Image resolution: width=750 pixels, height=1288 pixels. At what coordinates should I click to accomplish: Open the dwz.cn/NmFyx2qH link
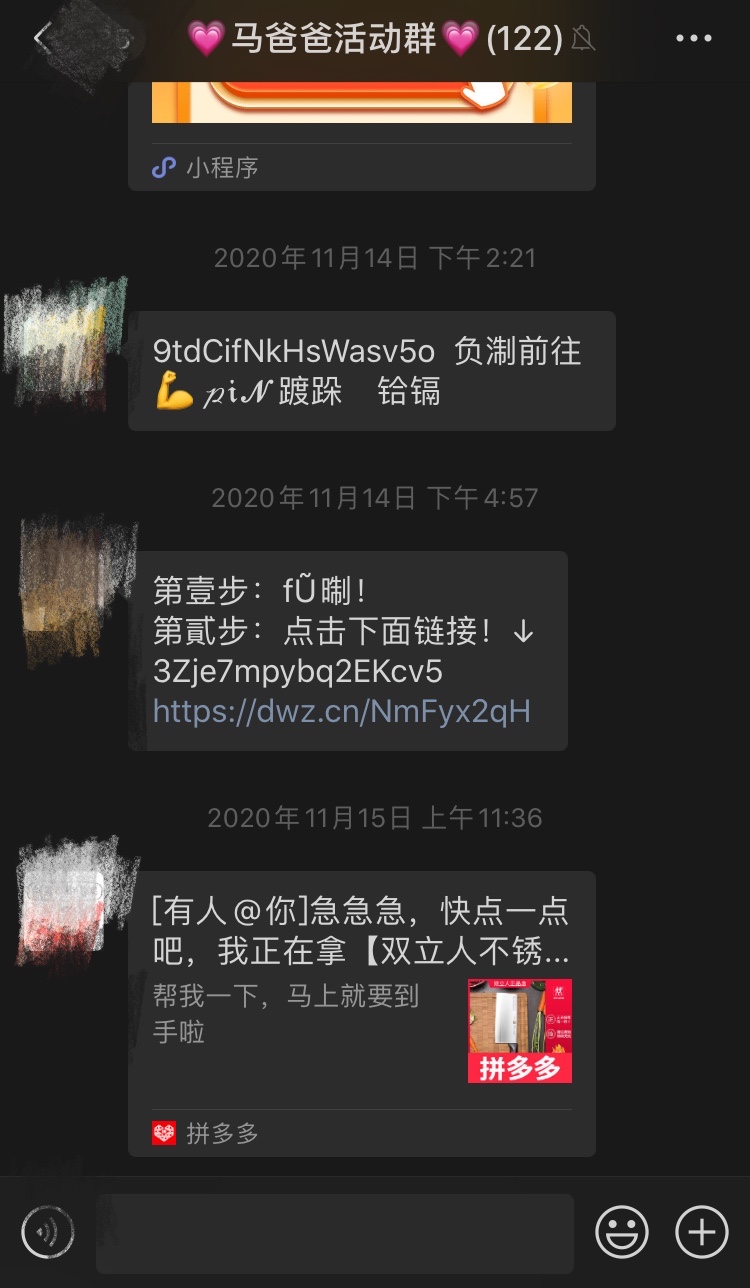point(341,711)
